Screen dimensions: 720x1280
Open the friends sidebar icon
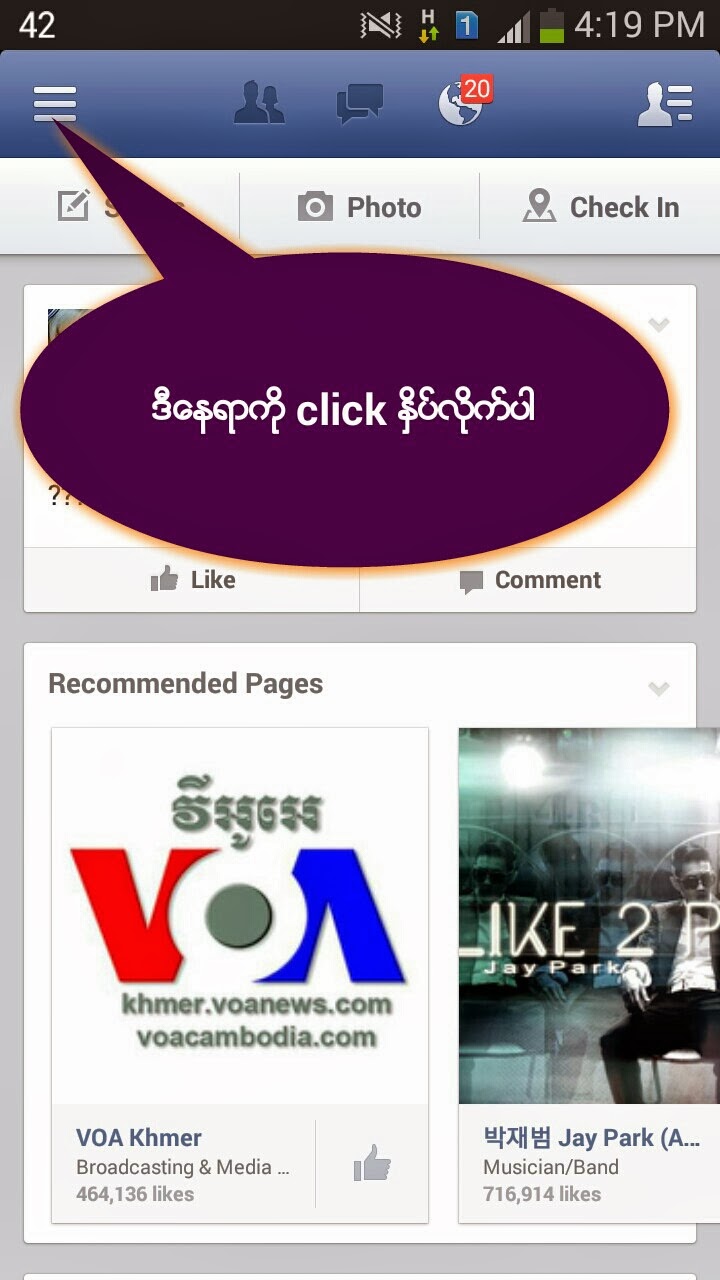(x=666, y=104)
